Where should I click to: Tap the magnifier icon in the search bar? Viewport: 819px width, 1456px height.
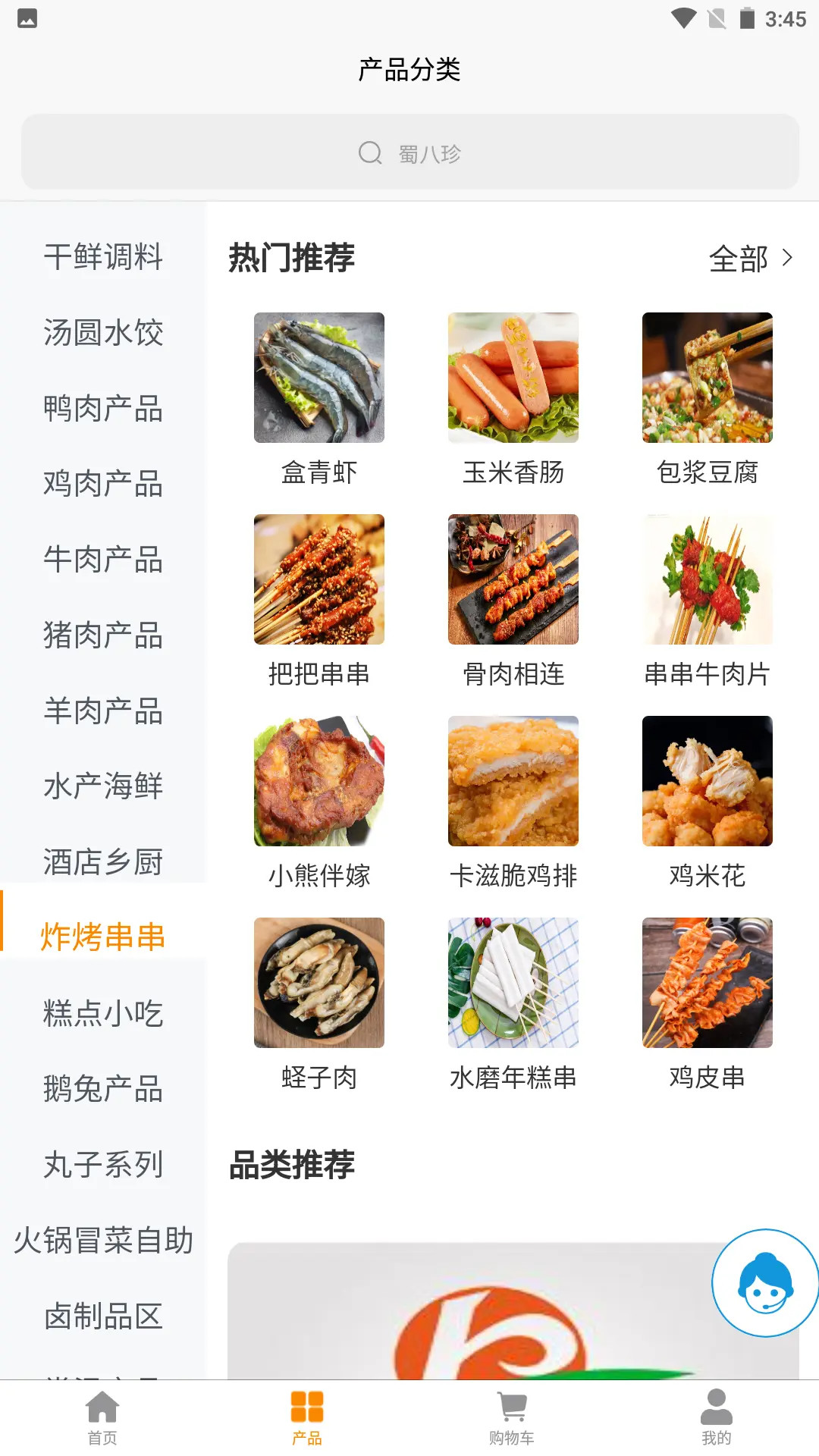pyautogui.click(x=369, y=152)
